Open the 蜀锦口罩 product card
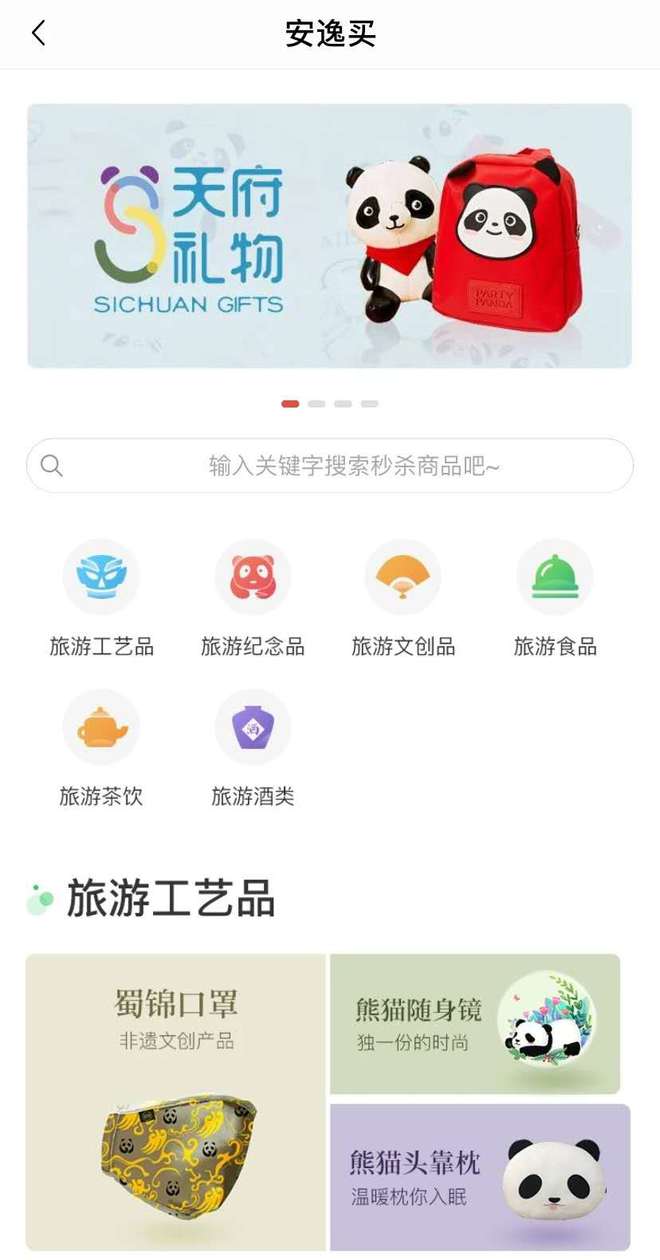Viewport: 660px width, 1260px height. point(176,1101)
